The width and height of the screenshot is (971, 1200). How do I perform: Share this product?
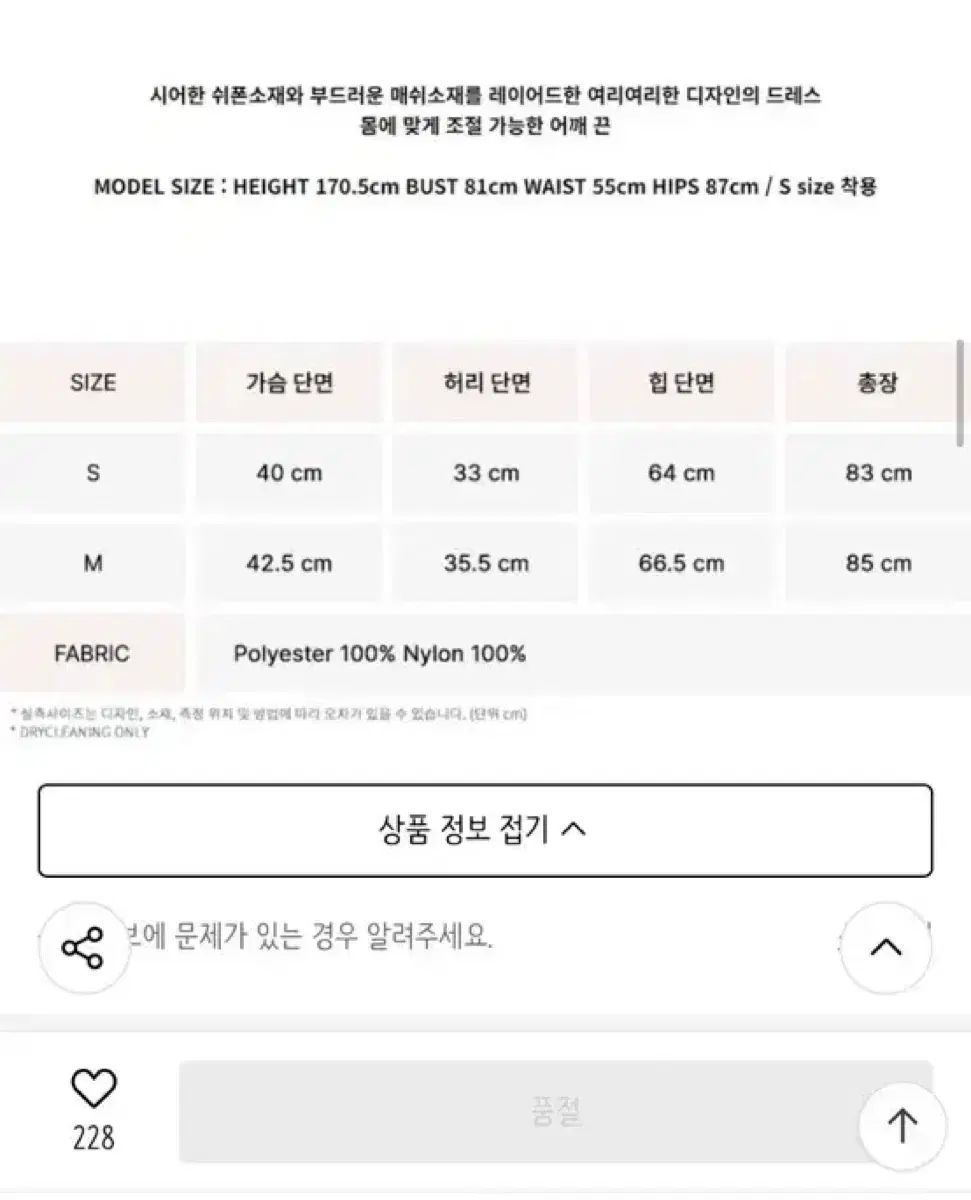(83, 947)
